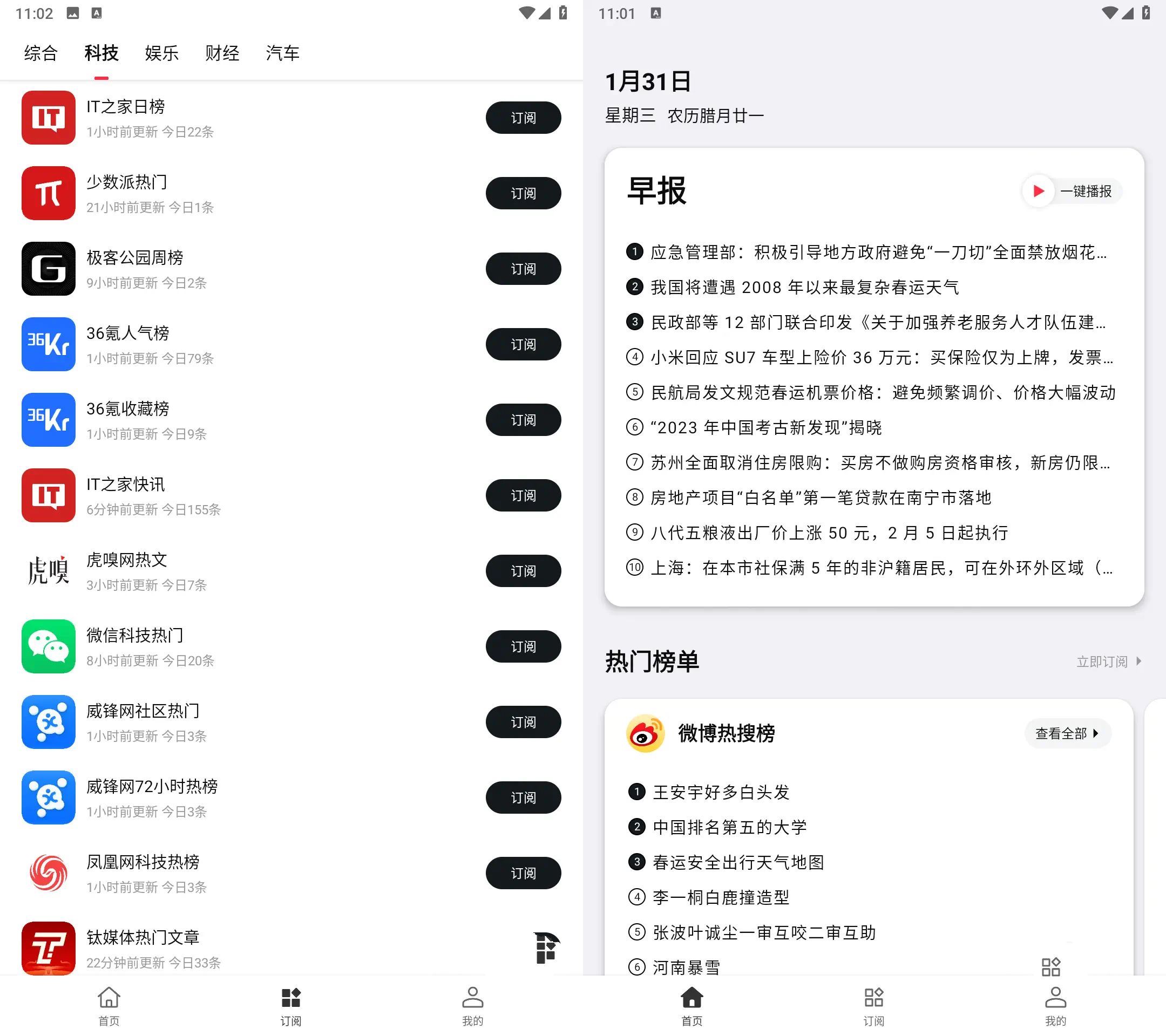Image resolution: width=1166 pixels, height=1036 pixels.
Task: Open the 王安宇好多白头发 hot search
Action: [x=721, y=792]
